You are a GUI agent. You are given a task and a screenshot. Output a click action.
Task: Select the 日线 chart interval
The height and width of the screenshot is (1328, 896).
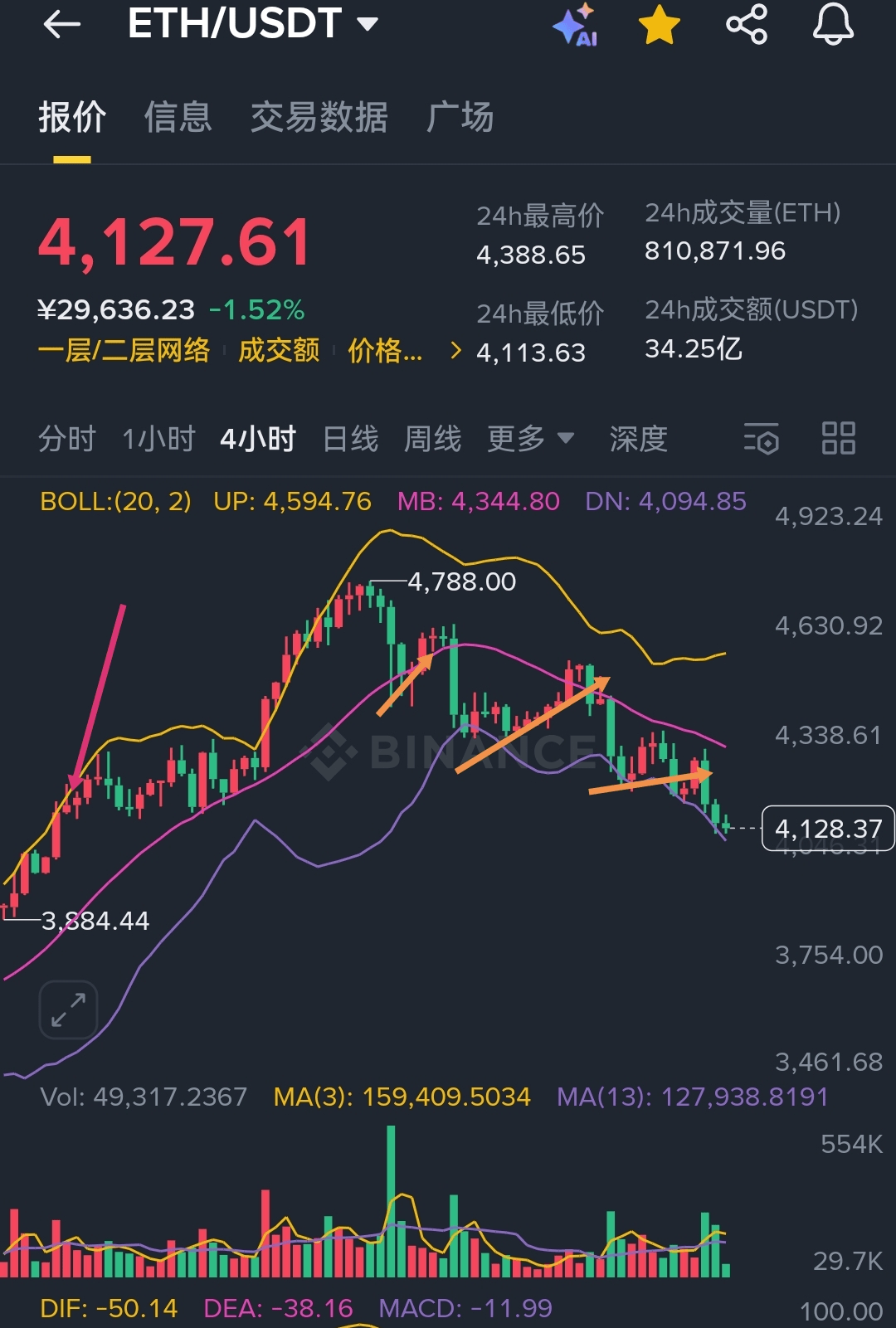350,439
